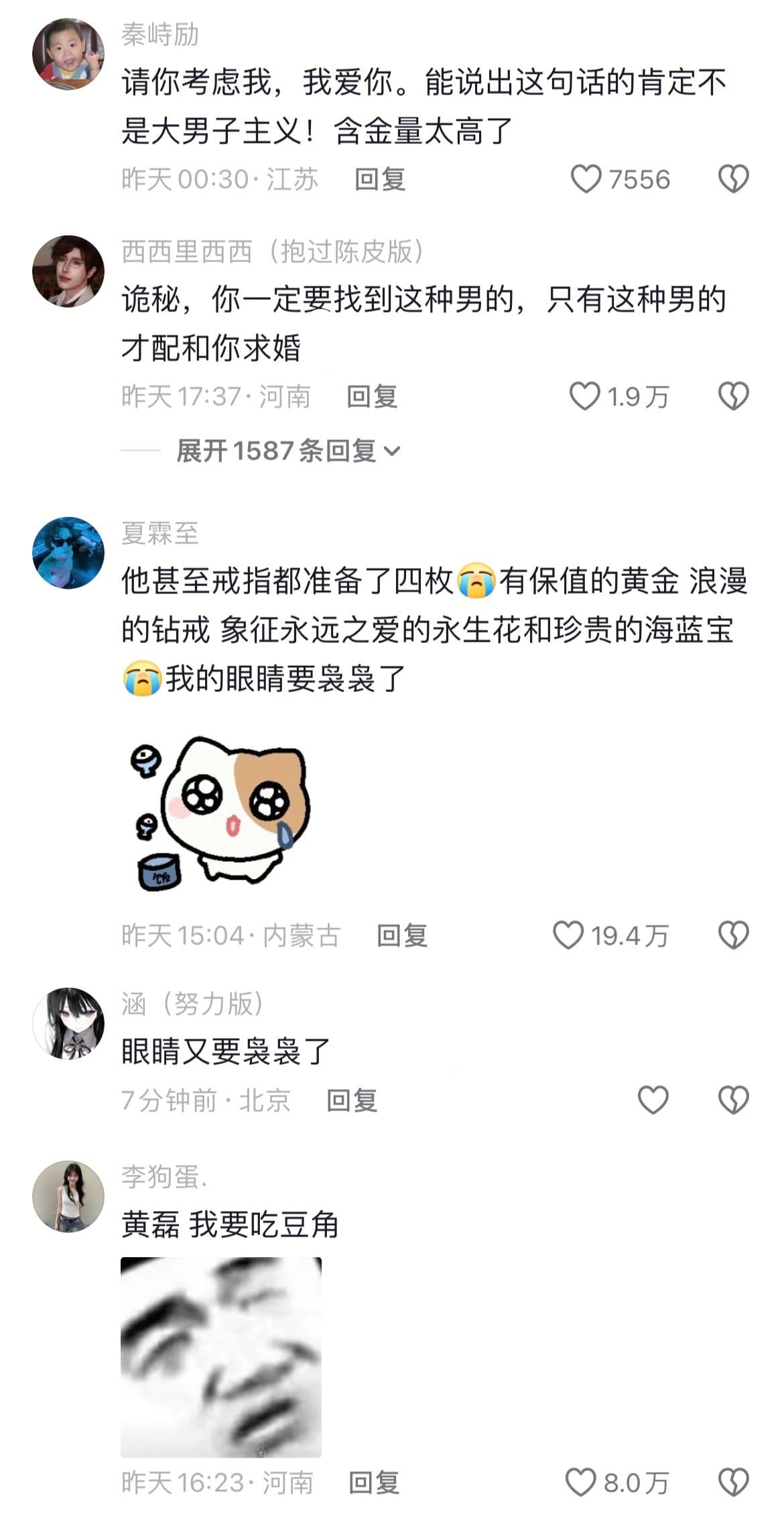
Task: Reply to 秦峙励's comment
Action: tap(380, 179)
